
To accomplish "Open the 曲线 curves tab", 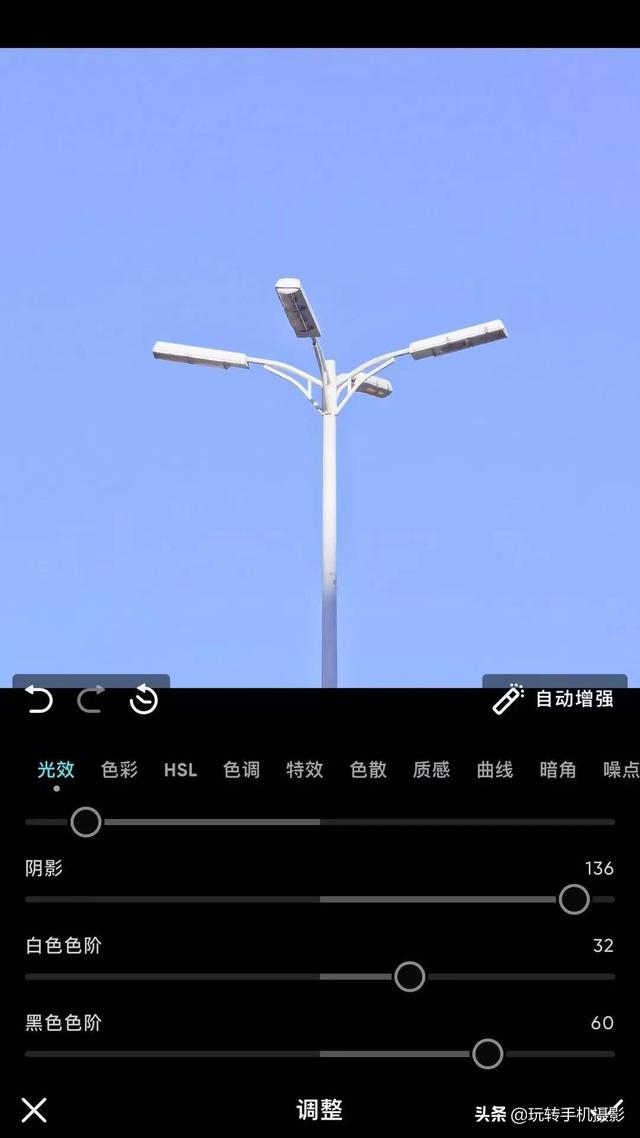I will (494, 769).
